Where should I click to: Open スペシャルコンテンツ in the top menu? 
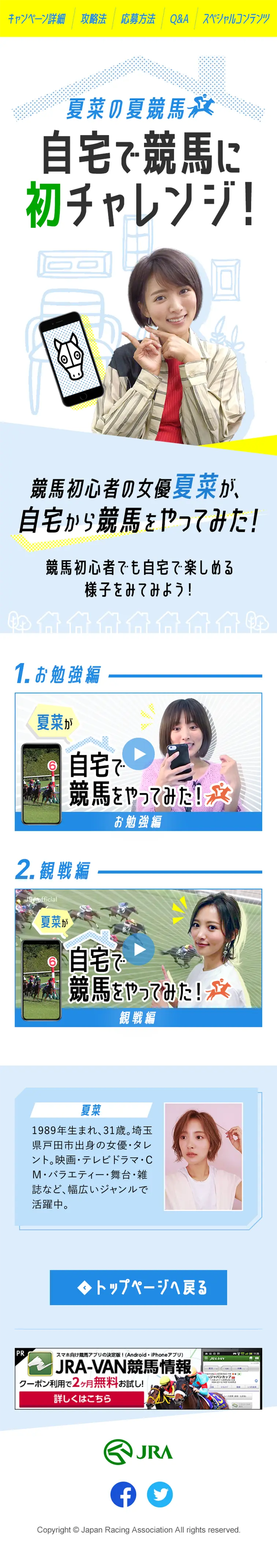[236, 19]
